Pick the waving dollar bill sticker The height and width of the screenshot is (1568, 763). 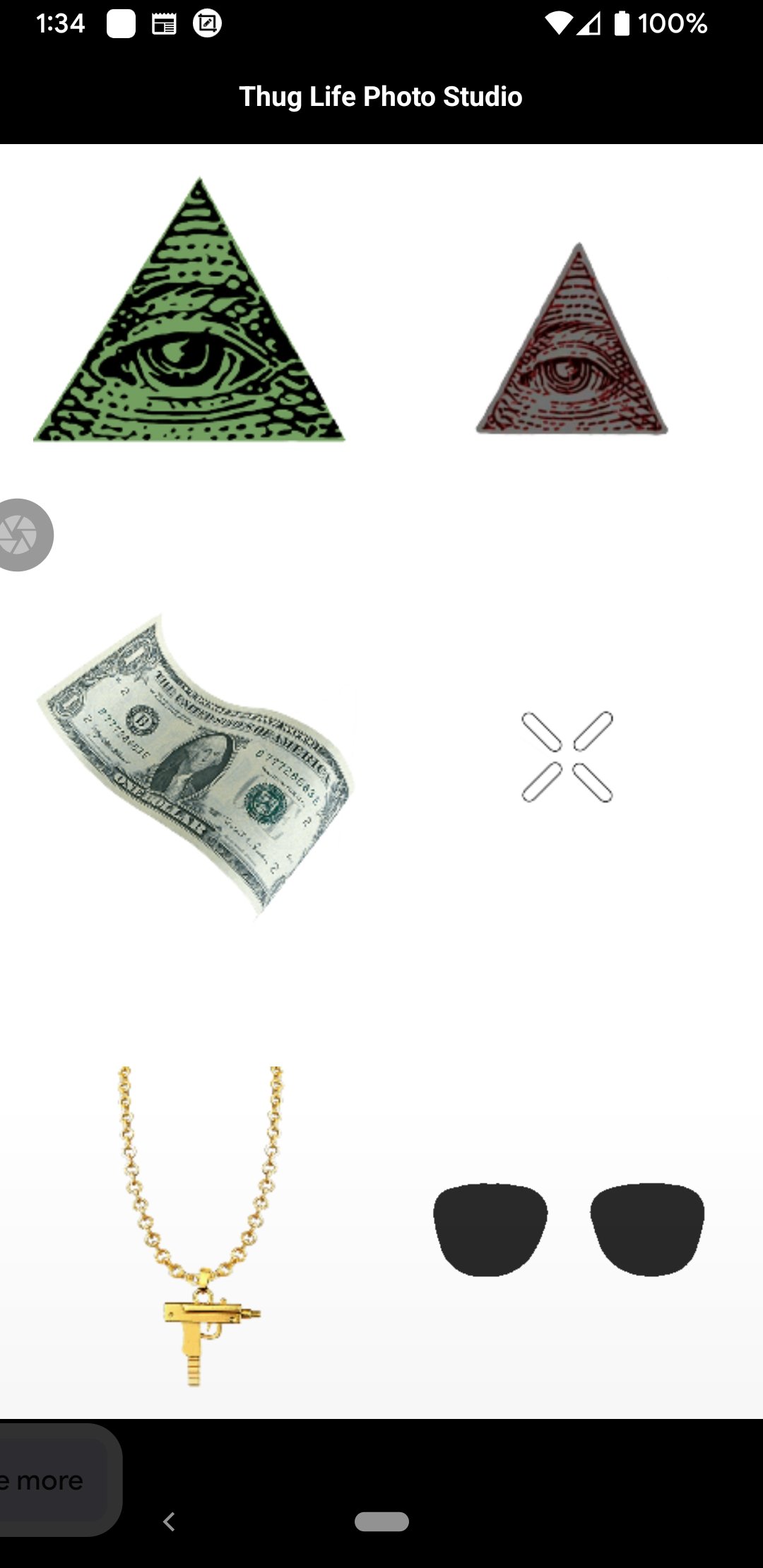click(x=196, y=766)
